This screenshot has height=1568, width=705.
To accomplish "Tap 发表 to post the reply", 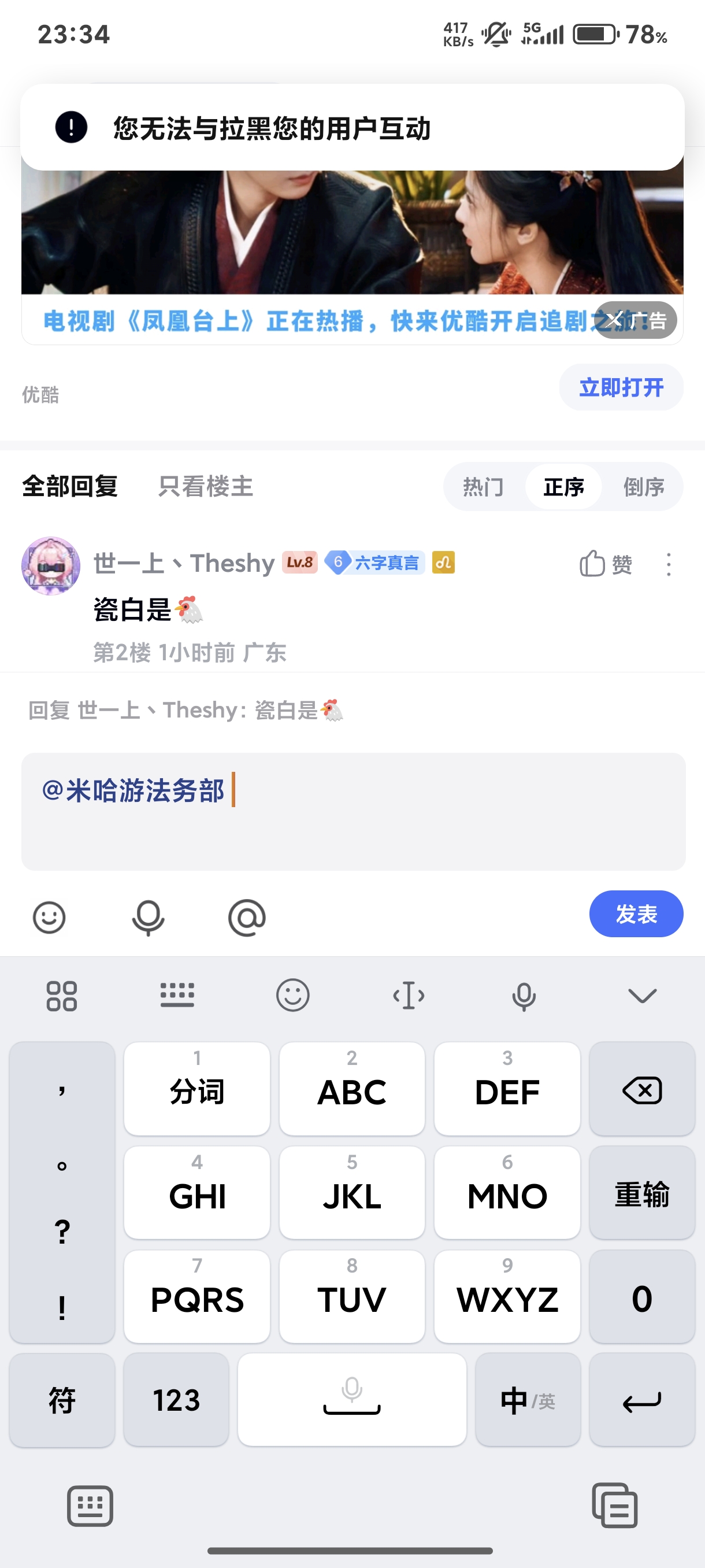I will pos(636,914).
